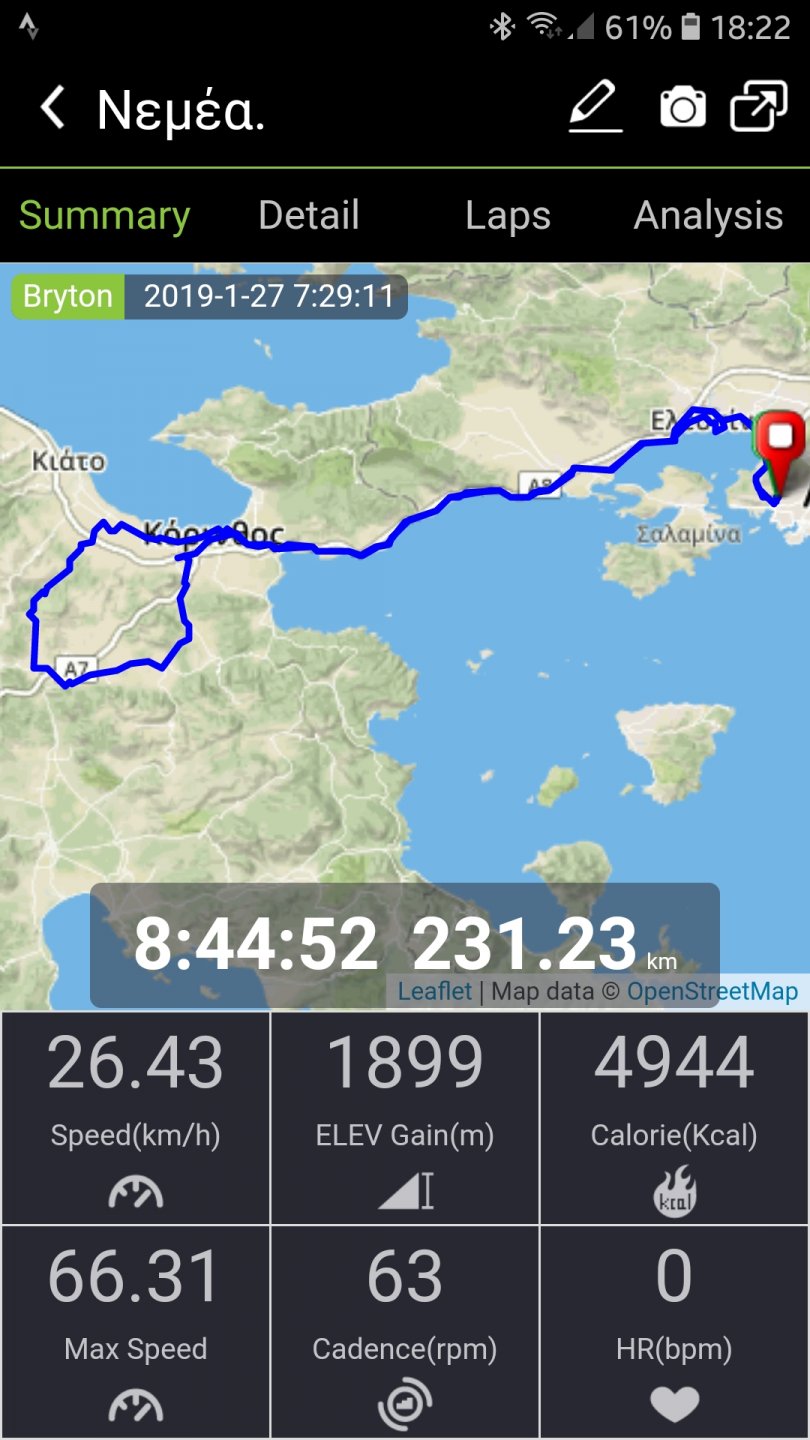Switch to the Detail tab
The width and height of the screenshot is (810, 1440).
pyautogui.click(x=308, y=215)
